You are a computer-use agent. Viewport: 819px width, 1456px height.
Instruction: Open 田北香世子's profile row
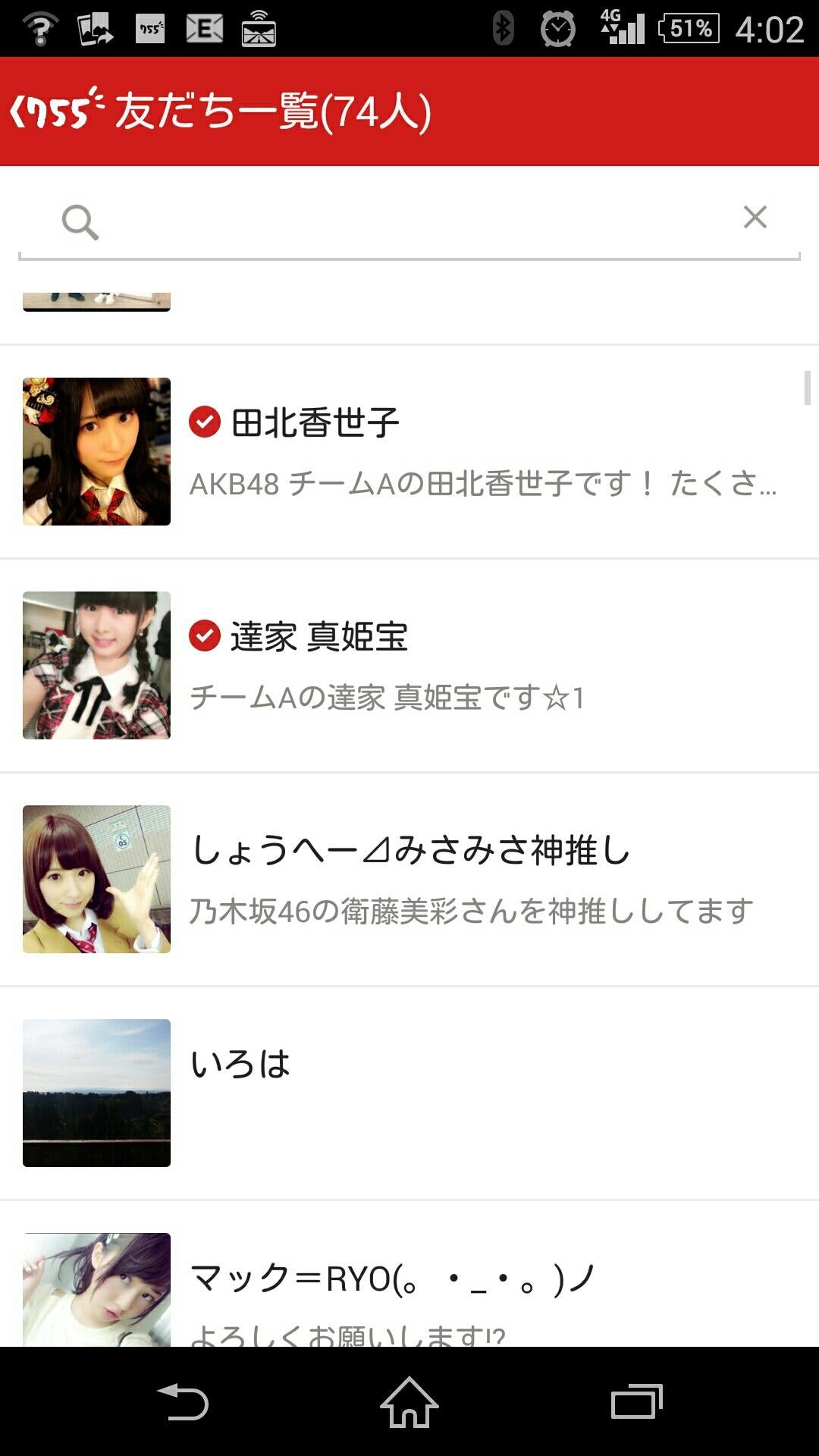click(x=409, y=452)
